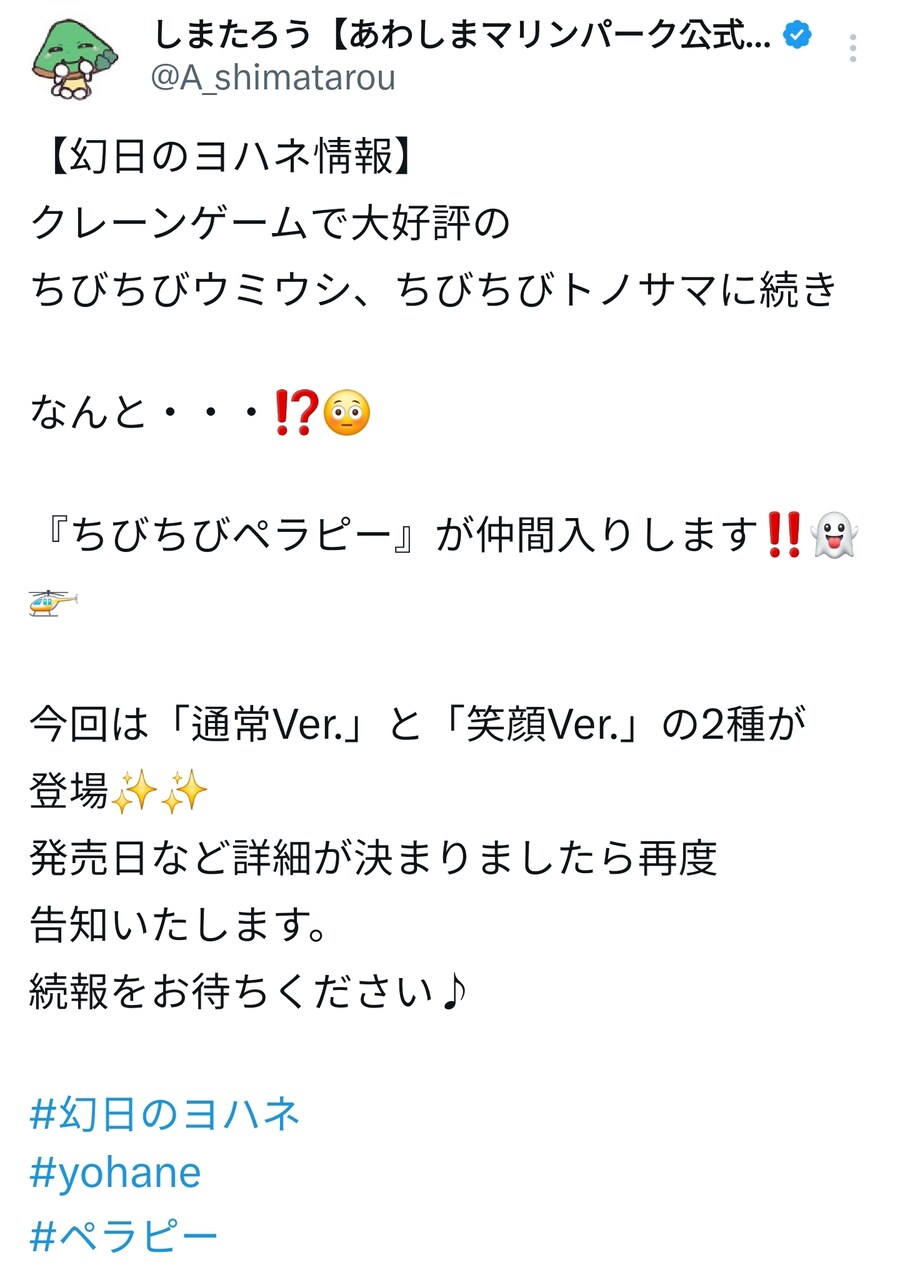Viewport: 900px width, 1270px height.
Task: Open the @A_shimatarou account name
Action: 272,79
